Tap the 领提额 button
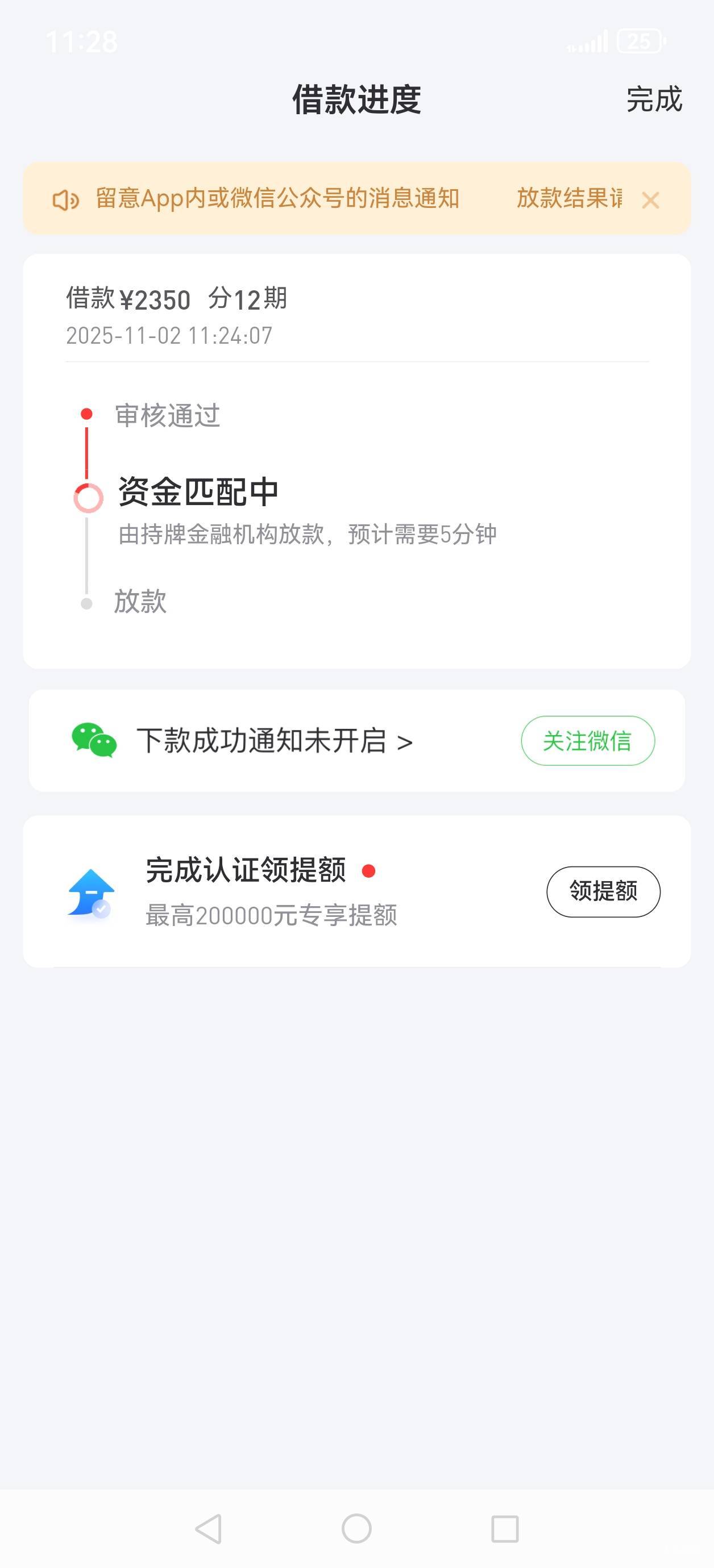 click(603, 891)
